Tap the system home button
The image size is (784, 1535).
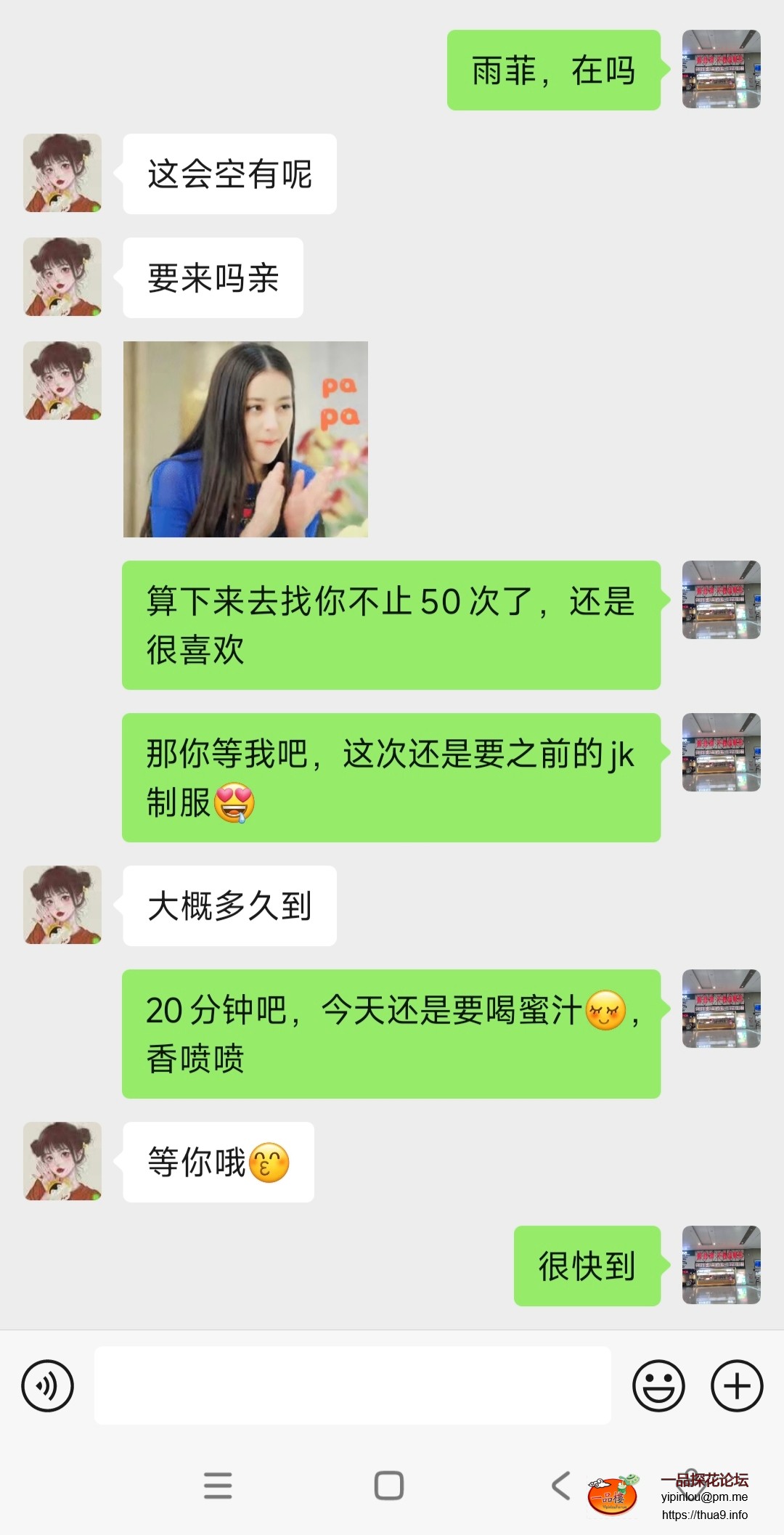coord(389,1486)
